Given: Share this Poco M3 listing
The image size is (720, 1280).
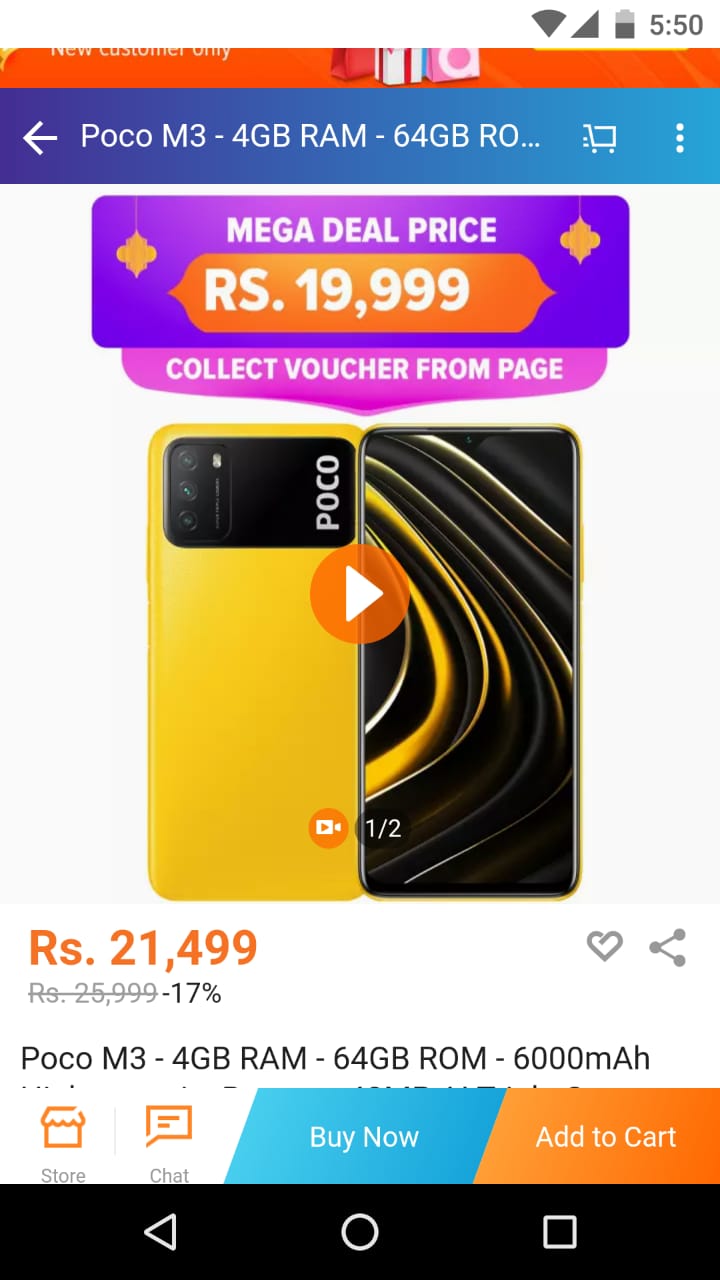Looking at the screenshot, I should [x=667, y=947].
